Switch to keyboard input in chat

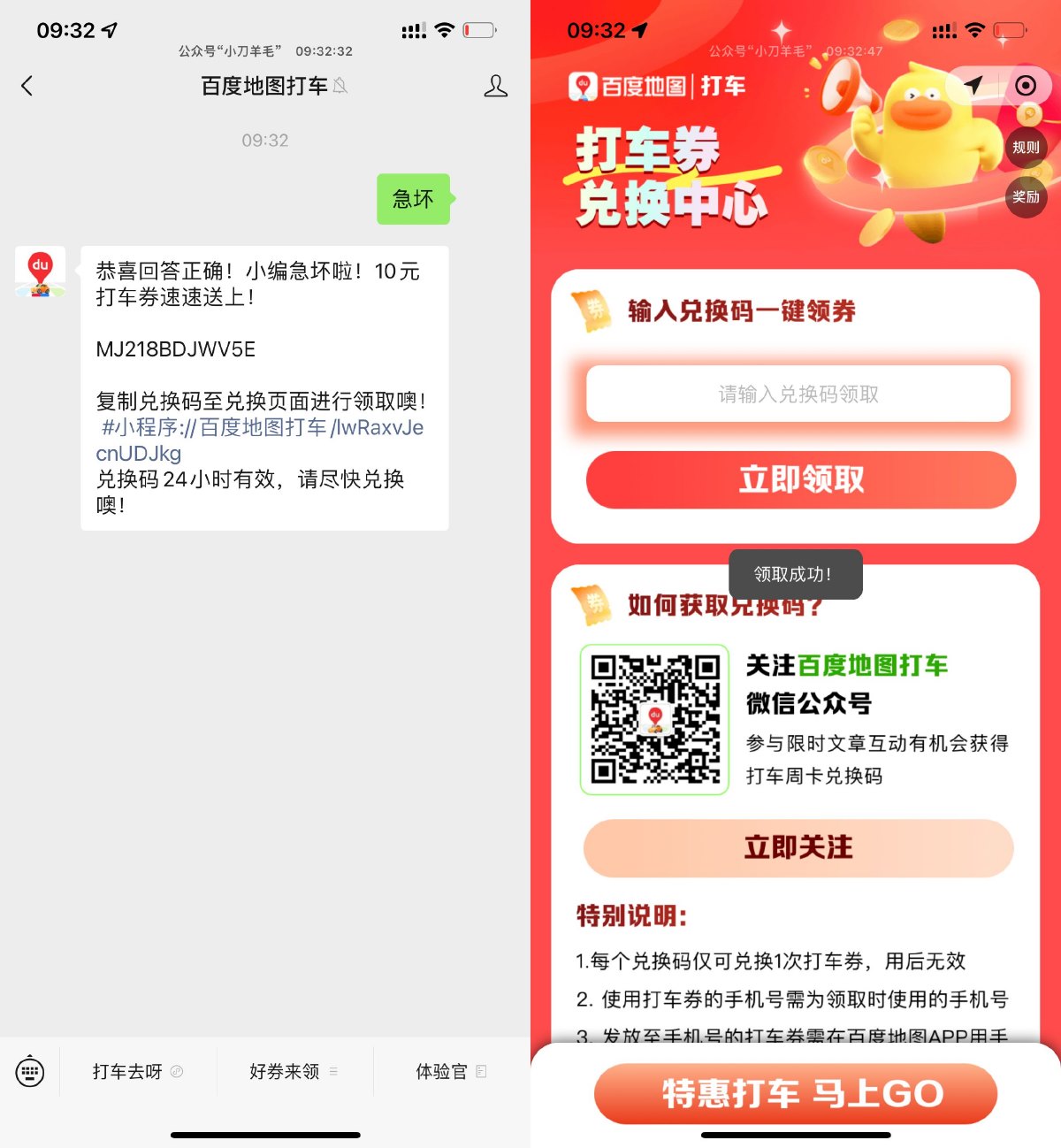click(x=30, y=1072)
